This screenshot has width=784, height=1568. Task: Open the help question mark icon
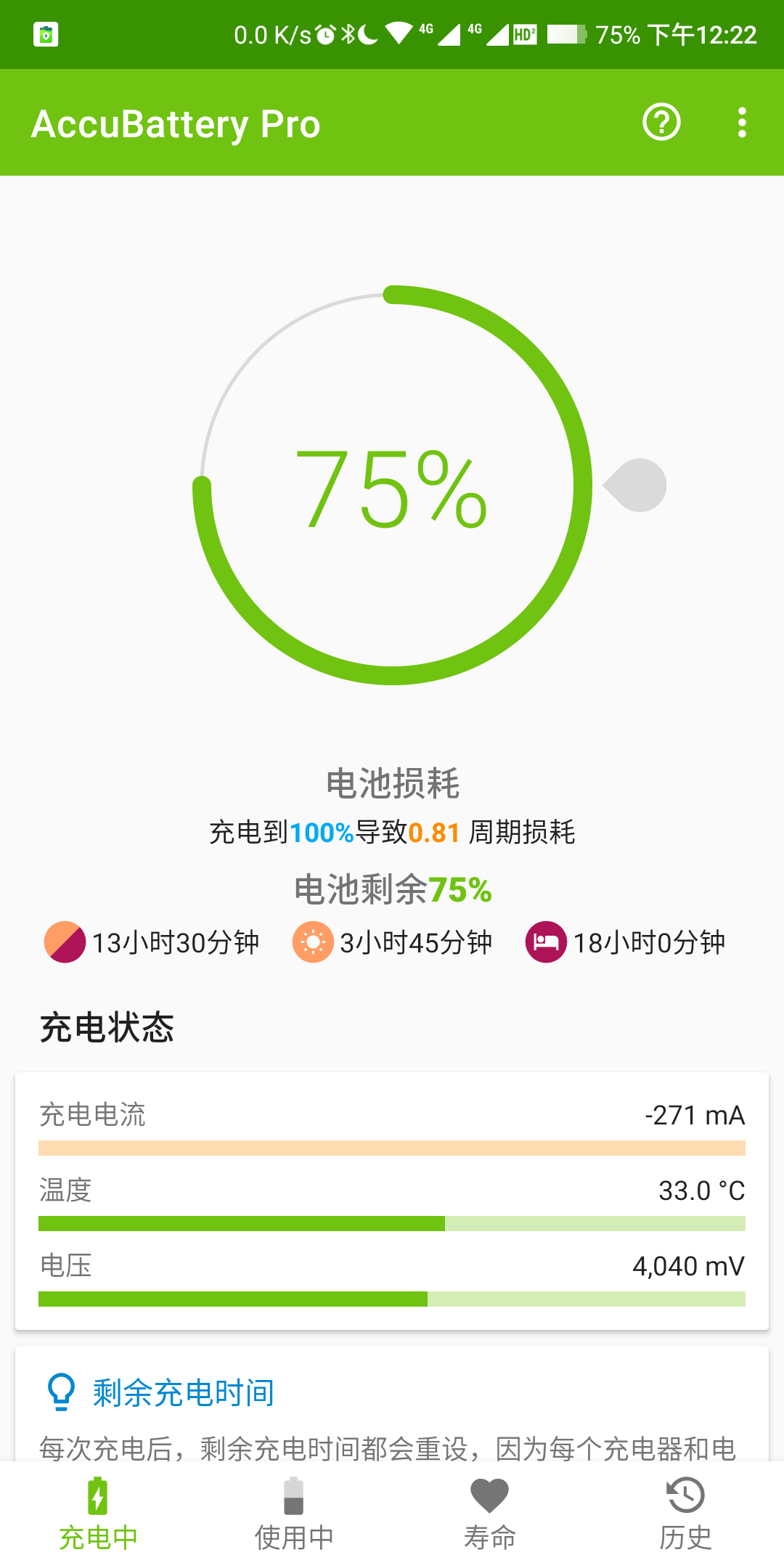click(661, 122)
